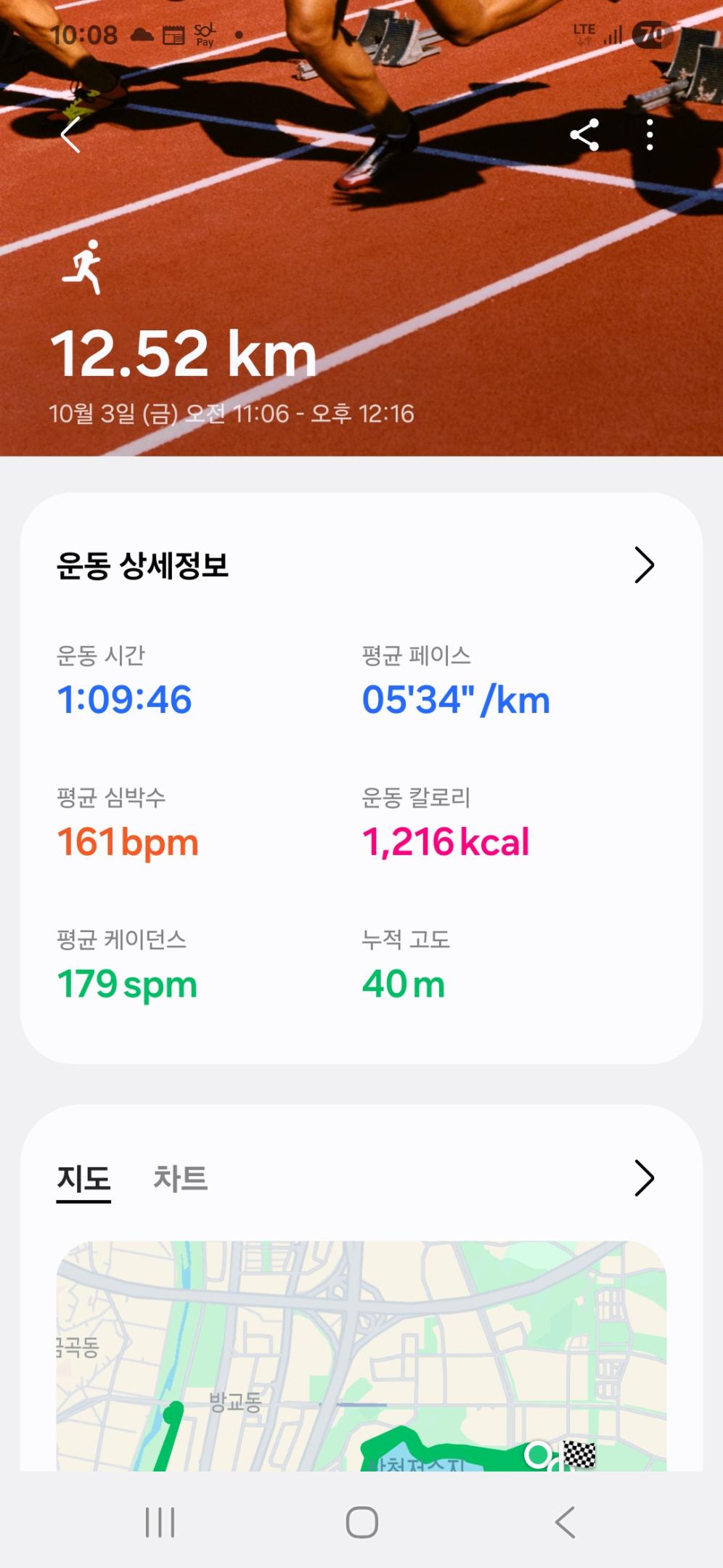723x1568 pixels.
Task: Go back using the top-left arrow
Action: coord(70,135)
